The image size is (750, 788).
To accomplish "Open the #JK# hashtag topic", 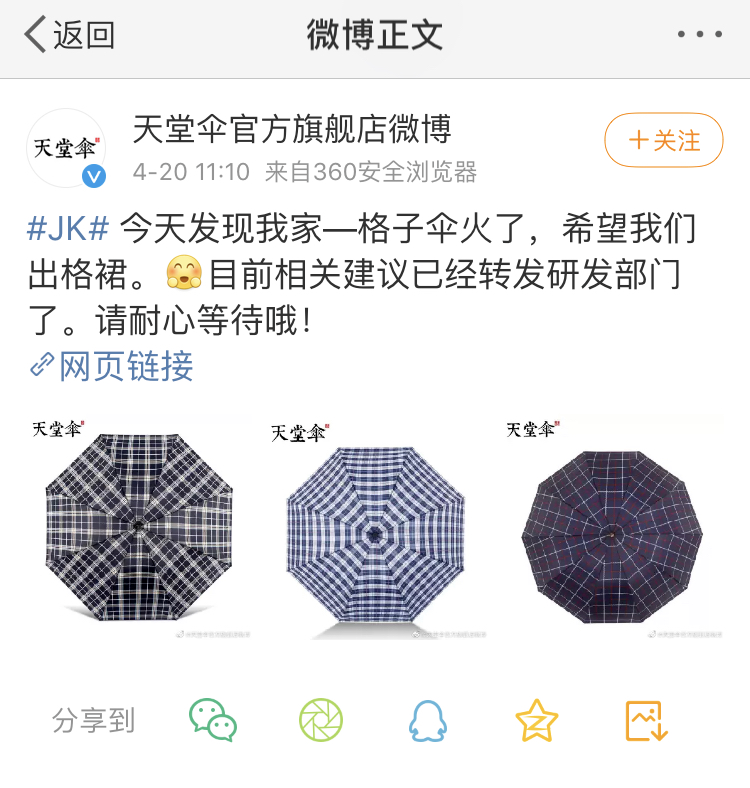I will [x=68, y=227].
